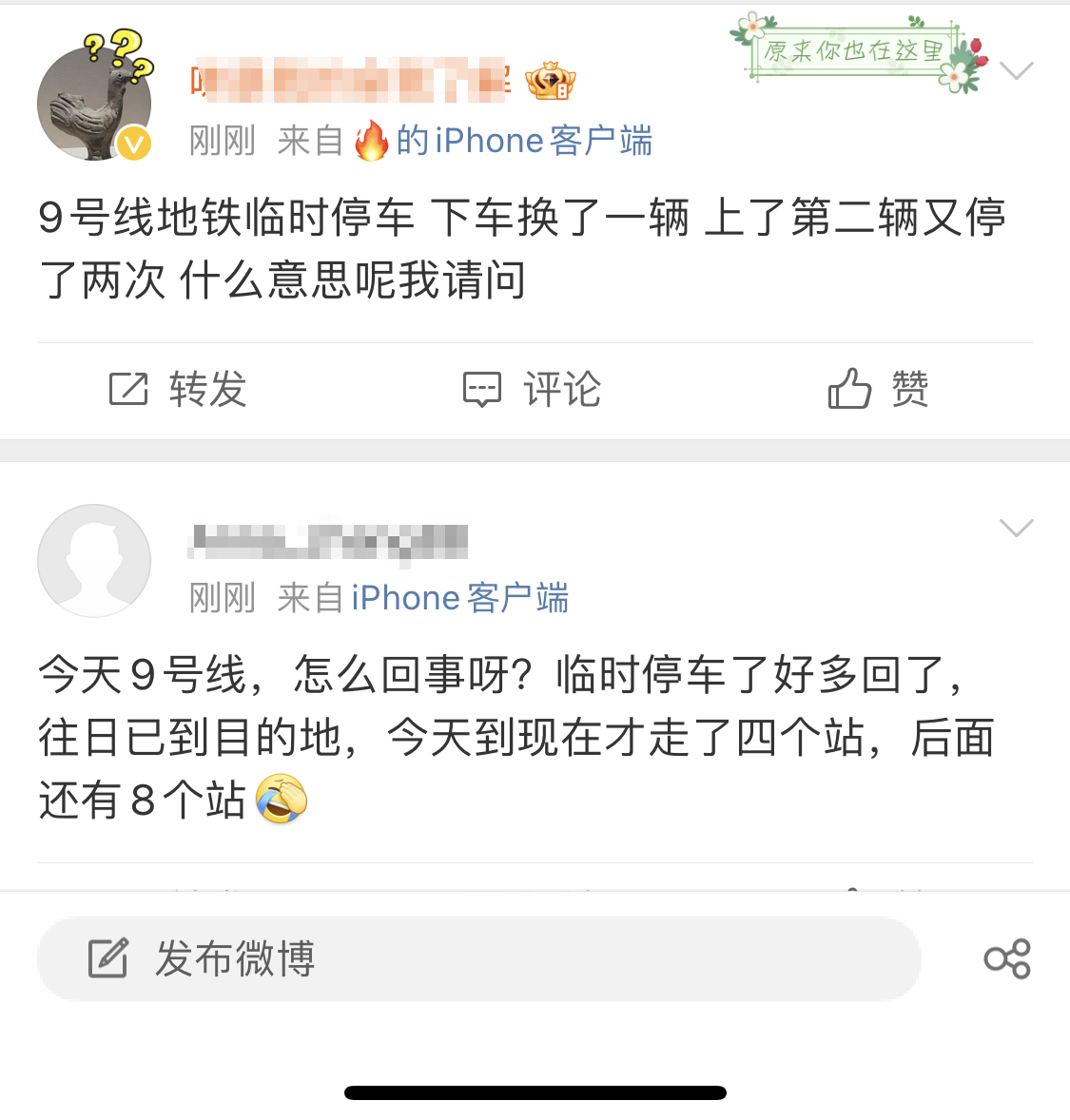Open the 的iPhone客户端 link on the first post

point(523,141)
